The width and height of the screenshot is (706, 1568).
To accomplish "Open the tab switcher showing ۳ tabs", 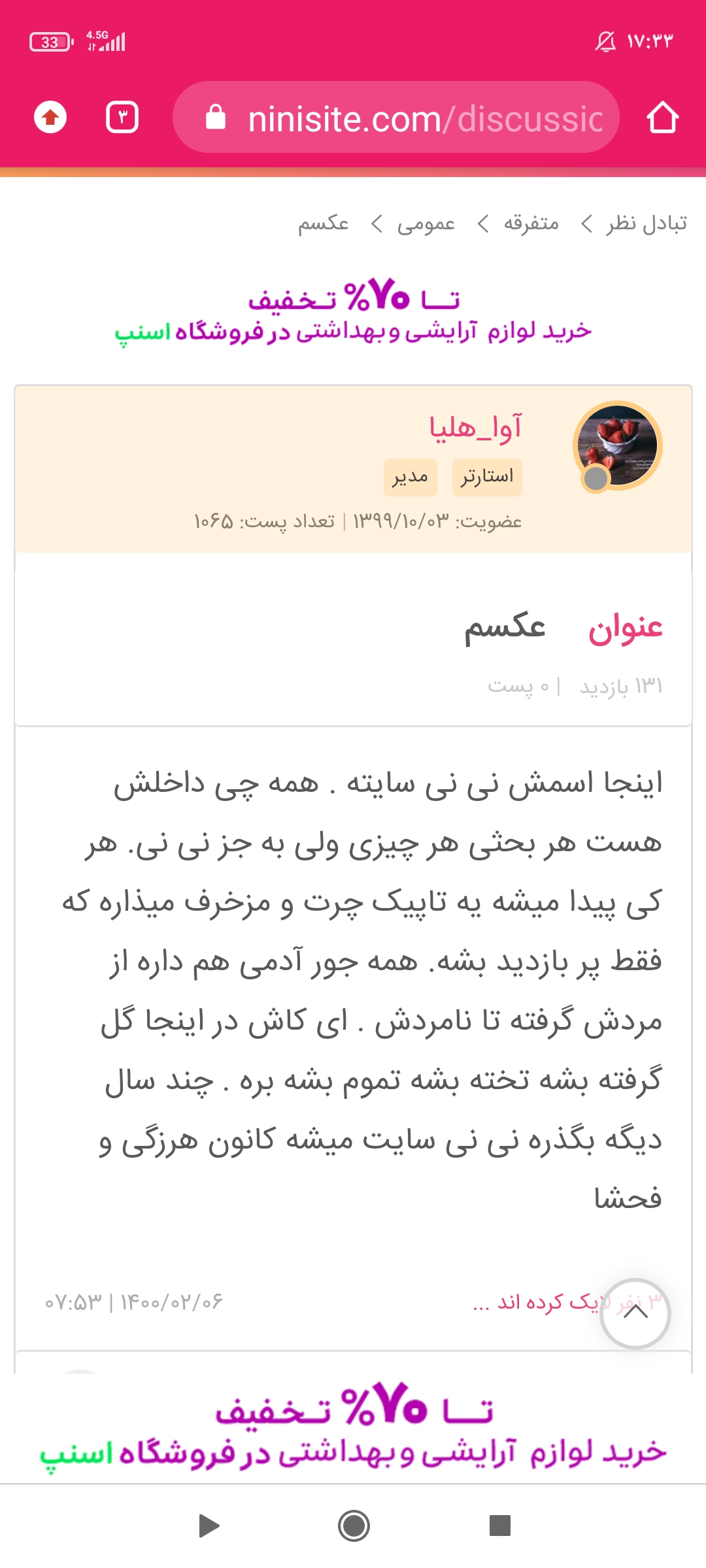I will (122, 118).
